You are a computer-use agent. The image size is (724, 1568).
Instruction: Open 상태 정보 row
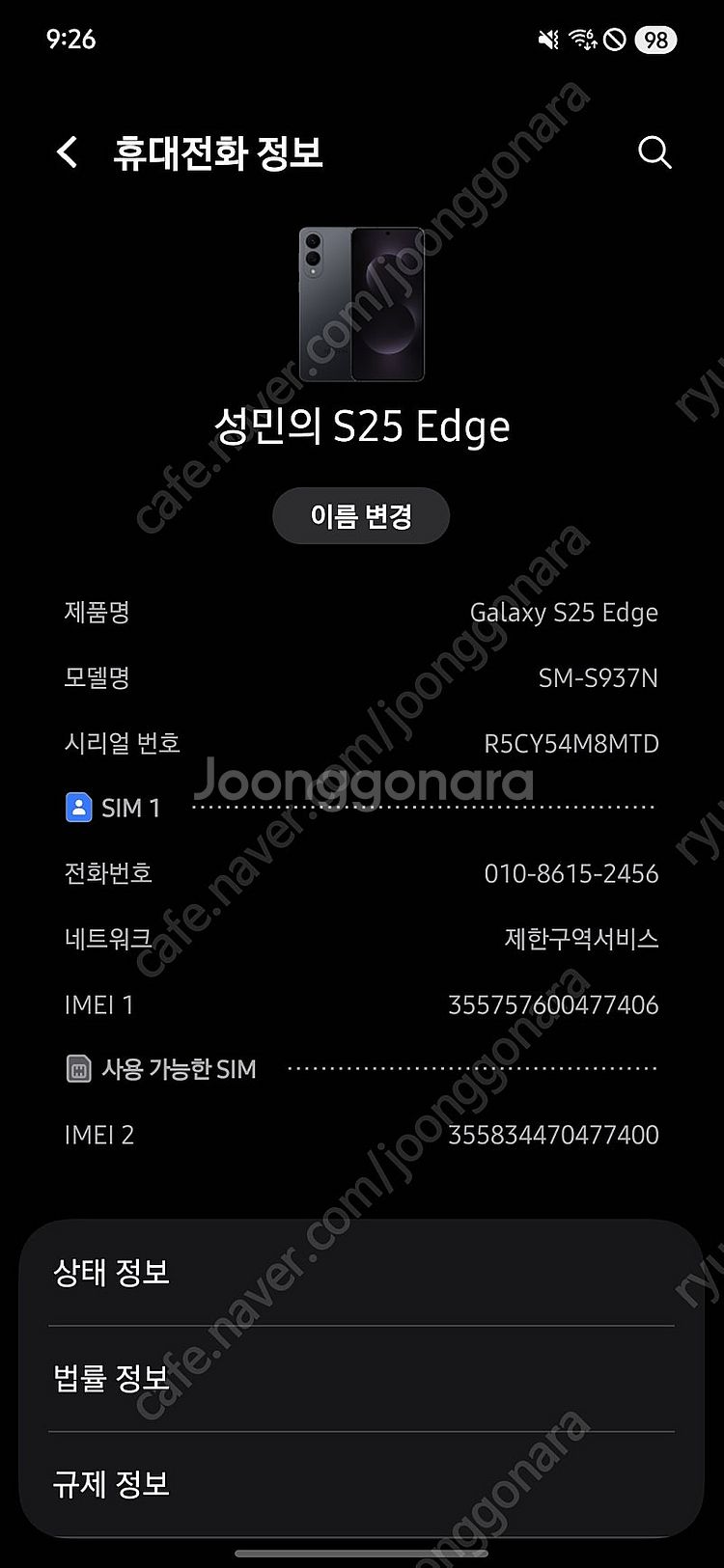click(x=361, y=1272)
